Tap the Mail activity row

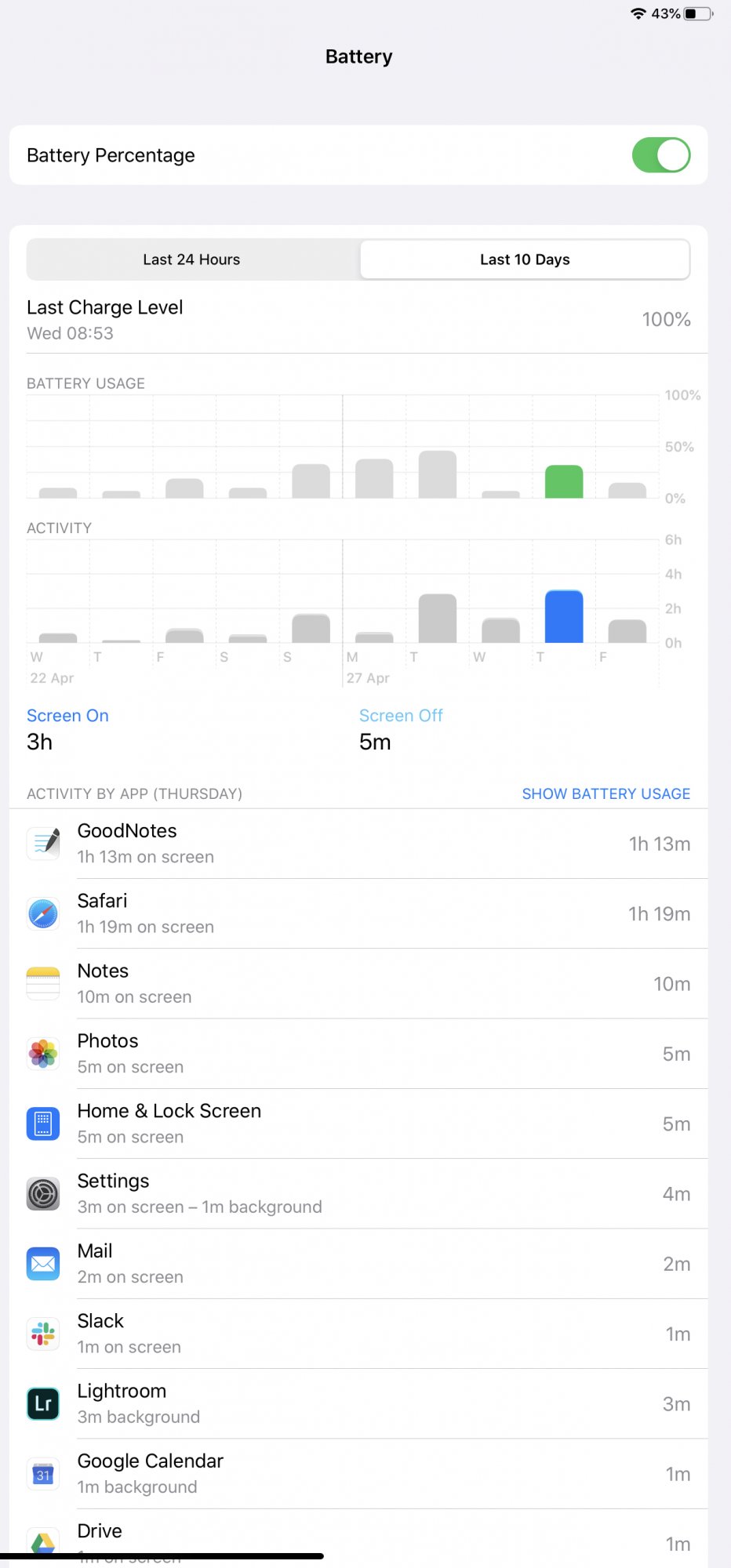click(358, 1264)
